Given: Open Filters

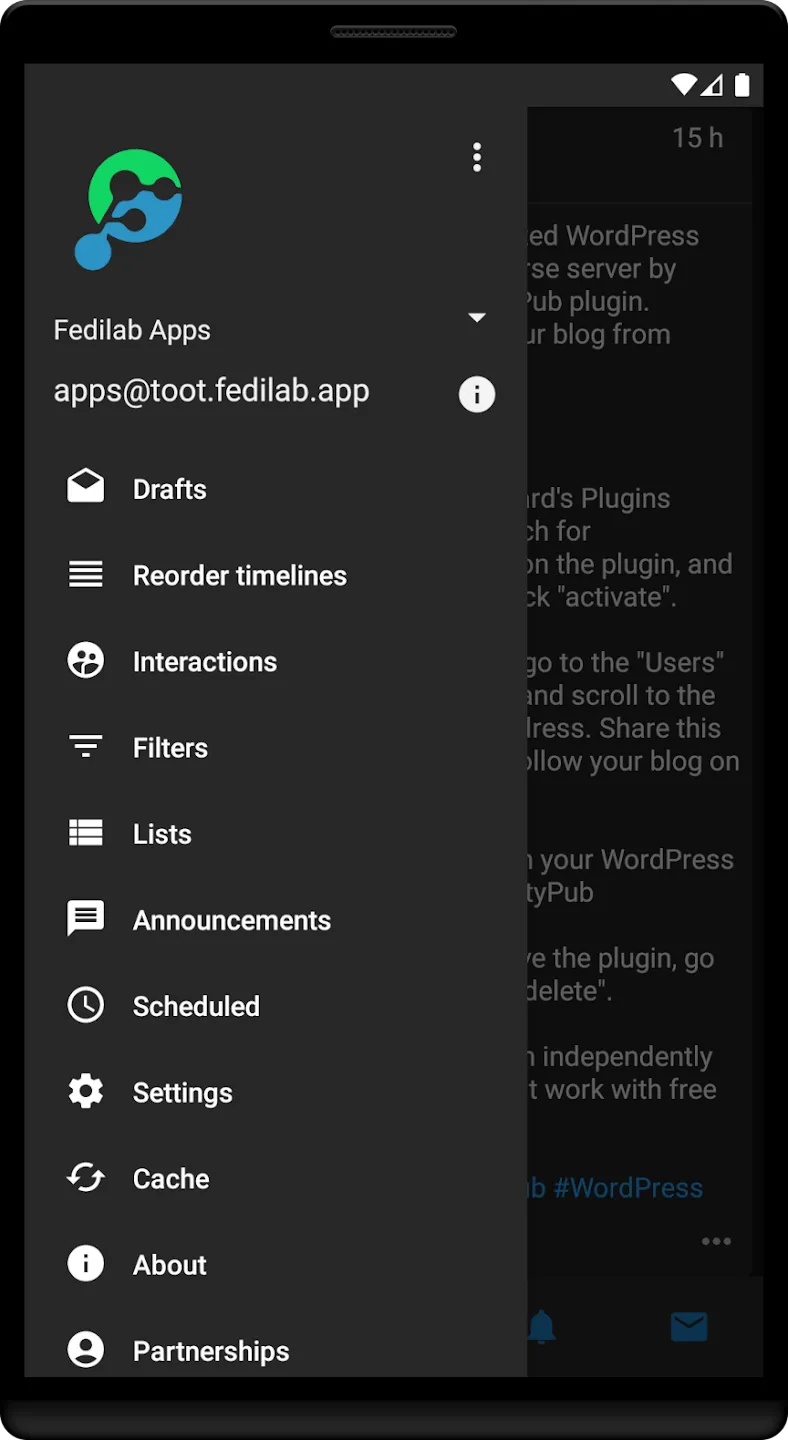Looking at the screenshot, I should pyautogui.click(x=276, y=747).
